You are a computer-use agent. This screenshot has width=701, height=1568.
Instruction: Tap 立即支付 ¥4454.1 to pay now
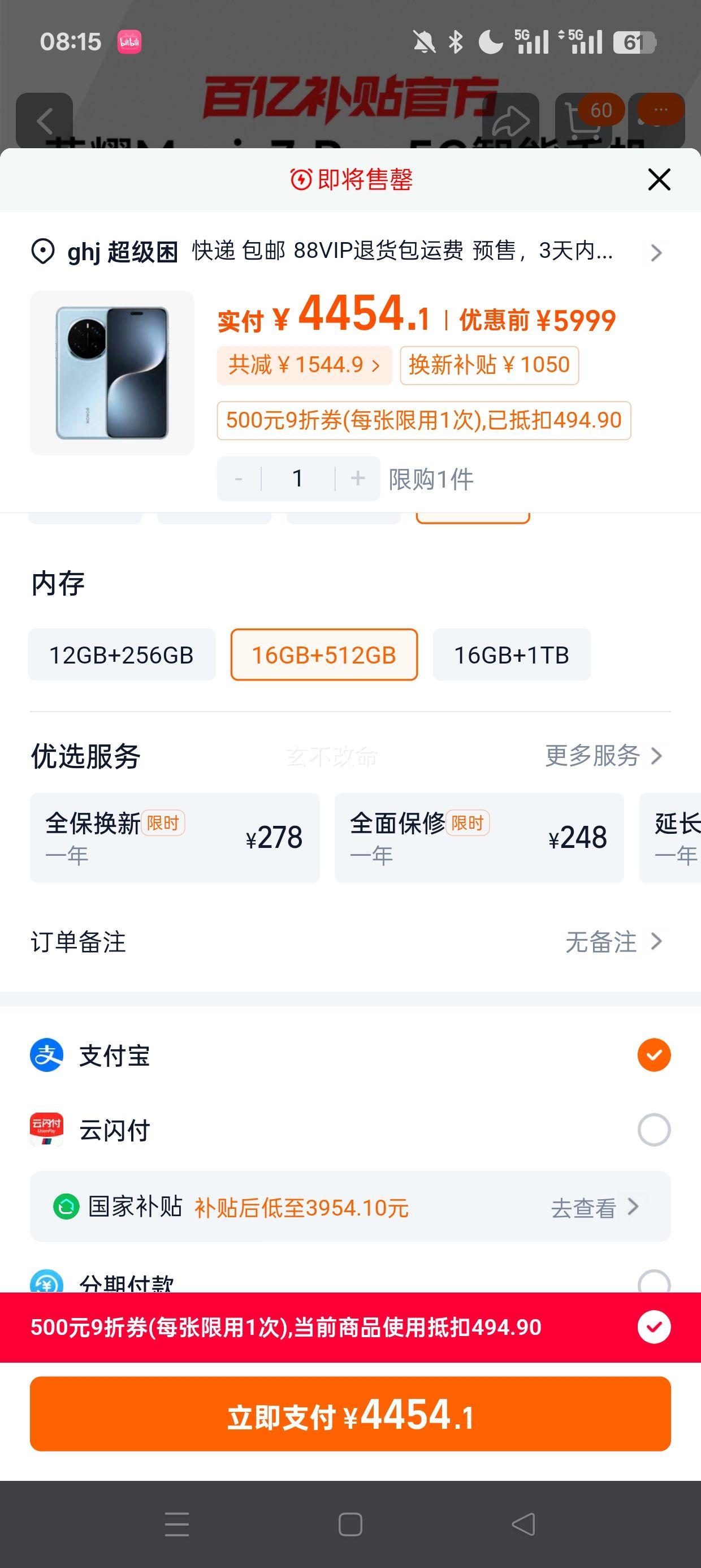pos(350,1414)
